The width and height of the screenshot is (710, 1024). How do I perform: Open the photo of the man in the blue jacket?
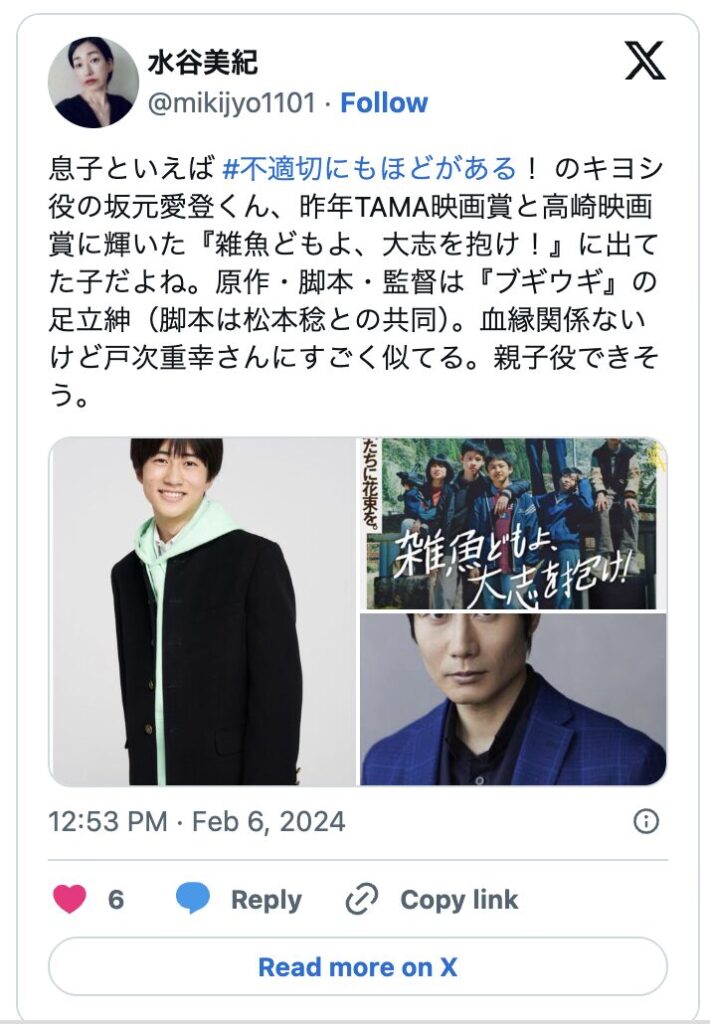click(512, 699)
